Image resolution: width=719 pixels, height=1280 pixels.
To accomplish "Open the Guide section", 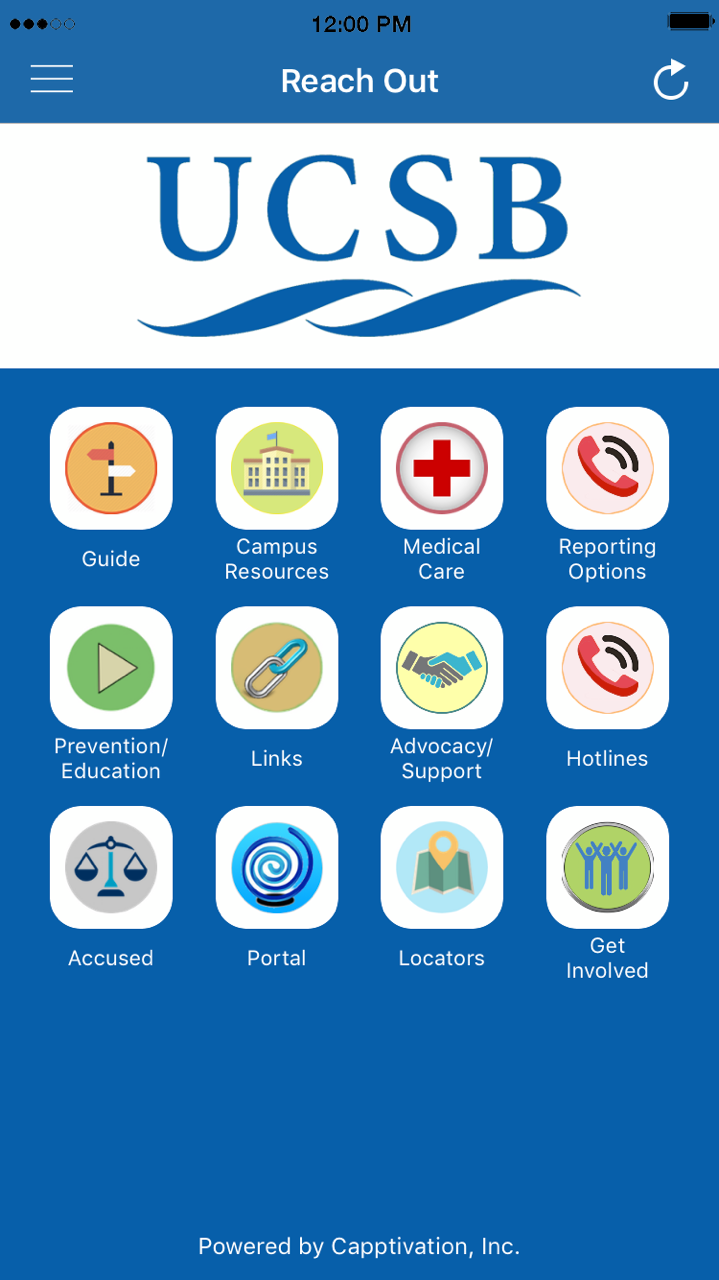I will [111, 468].
